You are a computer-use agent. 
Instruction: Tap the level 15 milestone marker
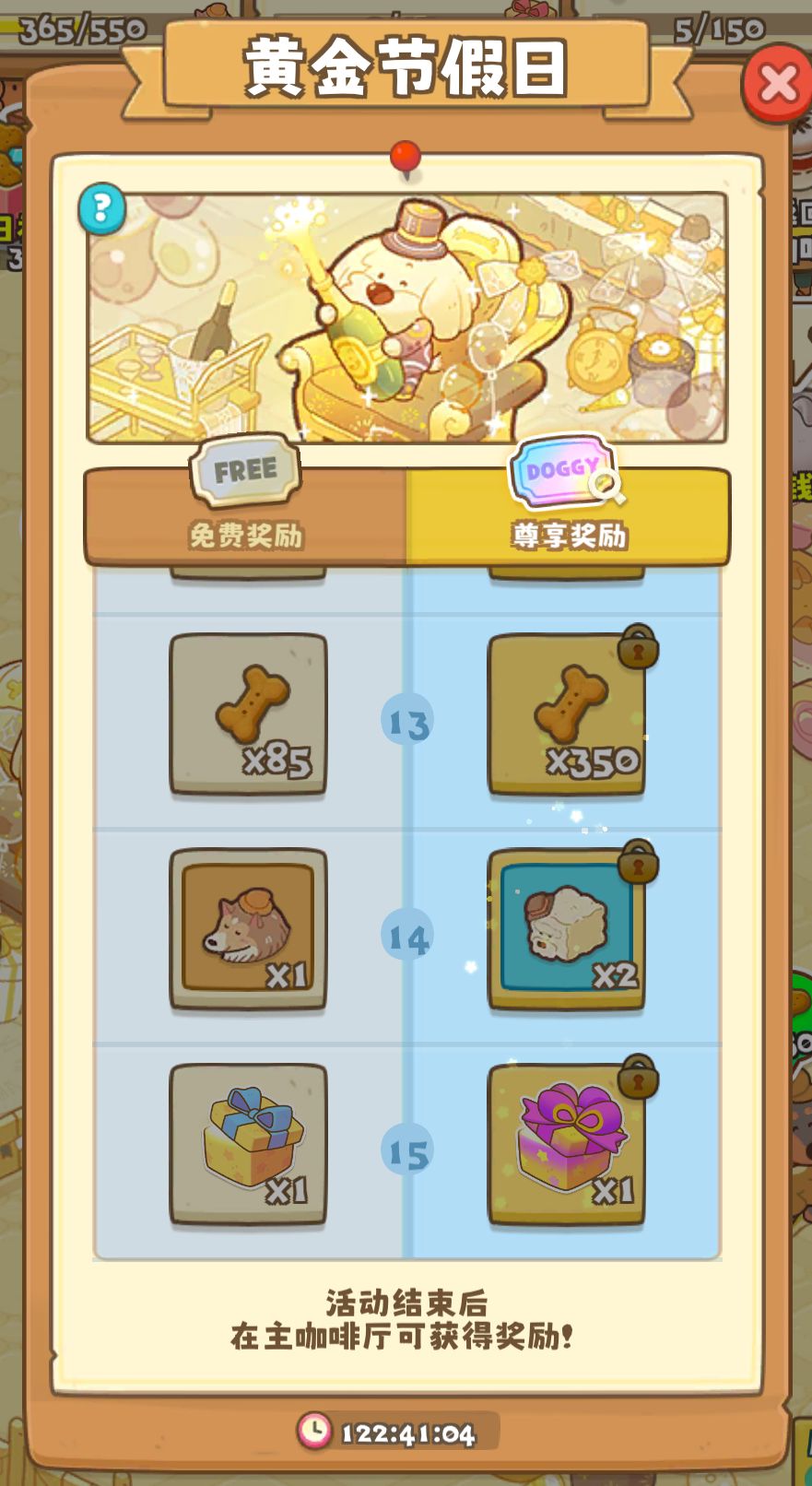tap(406, 1148)
